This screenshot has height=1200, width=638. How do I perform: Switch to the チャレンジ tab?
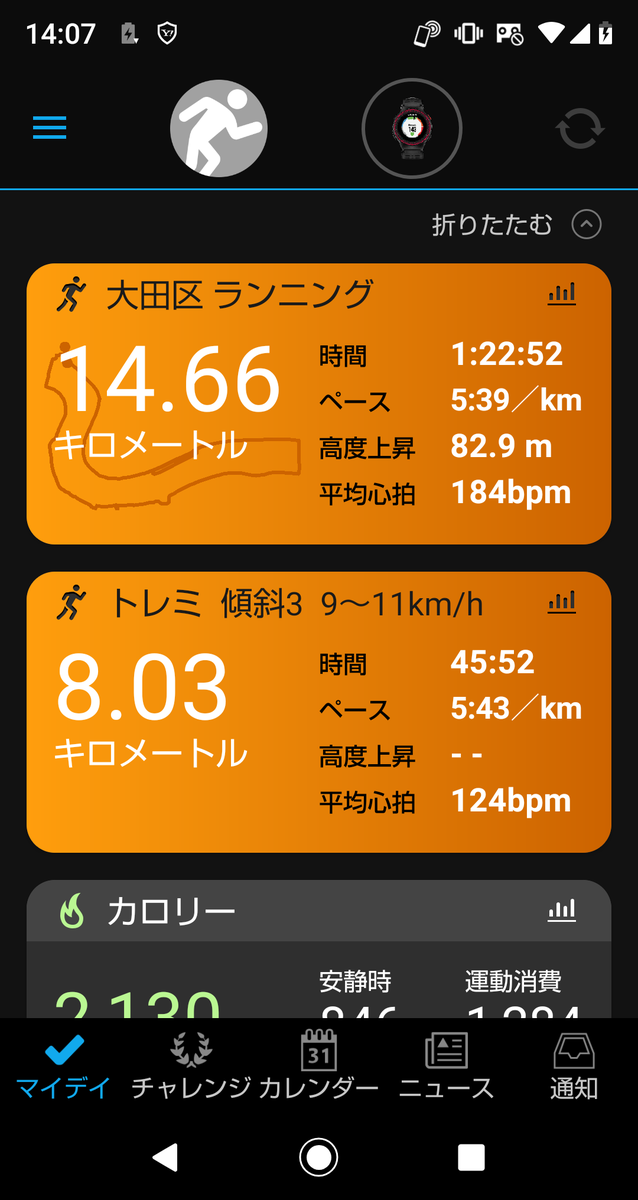coord(191,1066)
